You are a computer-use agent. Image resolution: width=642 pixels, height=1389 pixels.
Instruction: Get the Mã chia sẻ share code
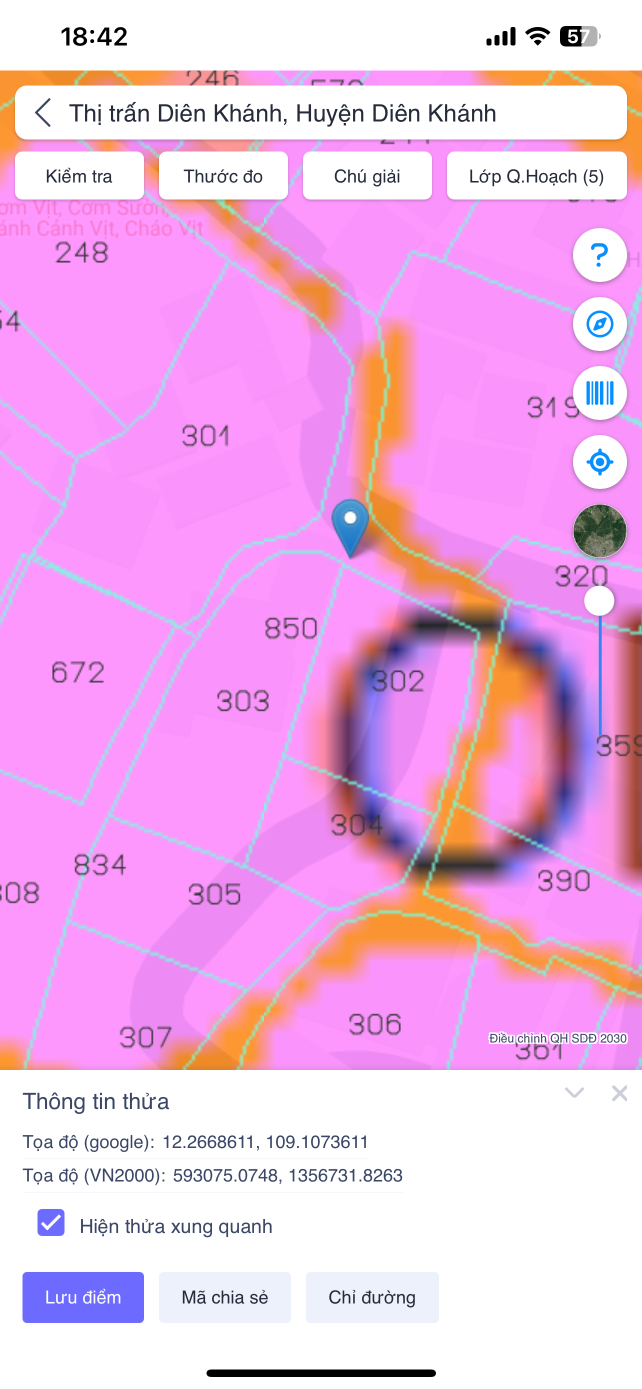[225, 1297]
